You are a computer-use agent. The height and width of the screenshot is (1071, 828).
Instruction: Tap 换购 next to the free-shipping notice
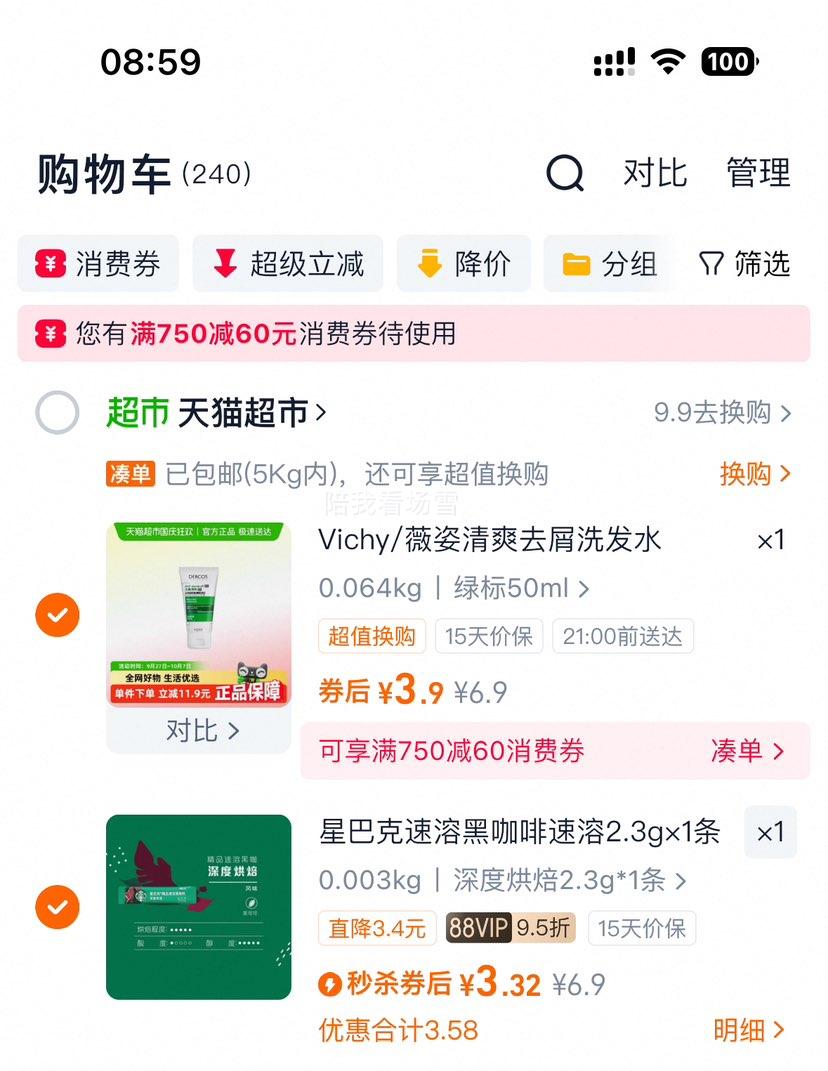pos(755,473)
